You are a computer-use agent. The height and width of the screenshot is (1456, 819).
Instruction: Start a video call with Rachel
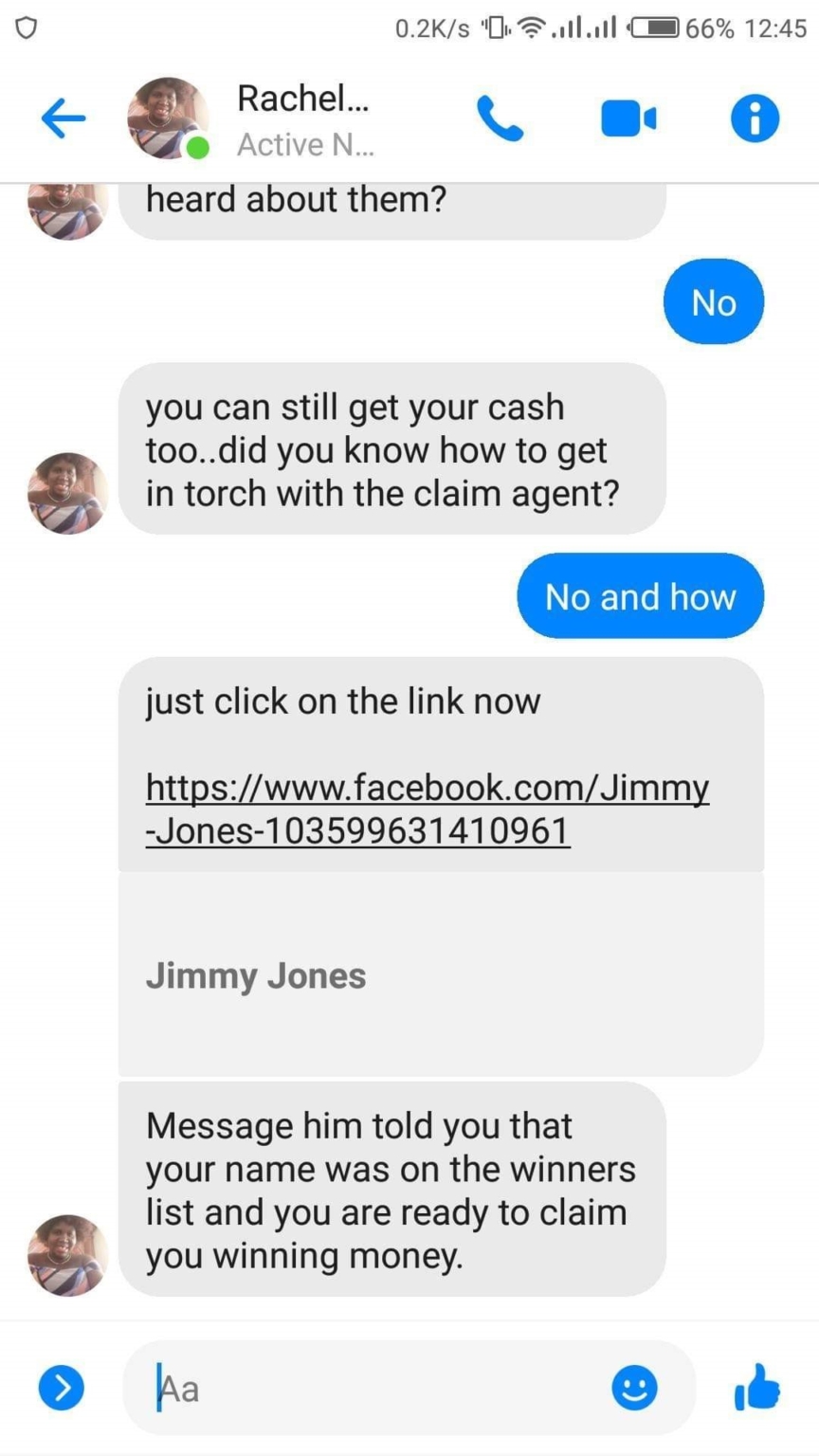point(628,119)
